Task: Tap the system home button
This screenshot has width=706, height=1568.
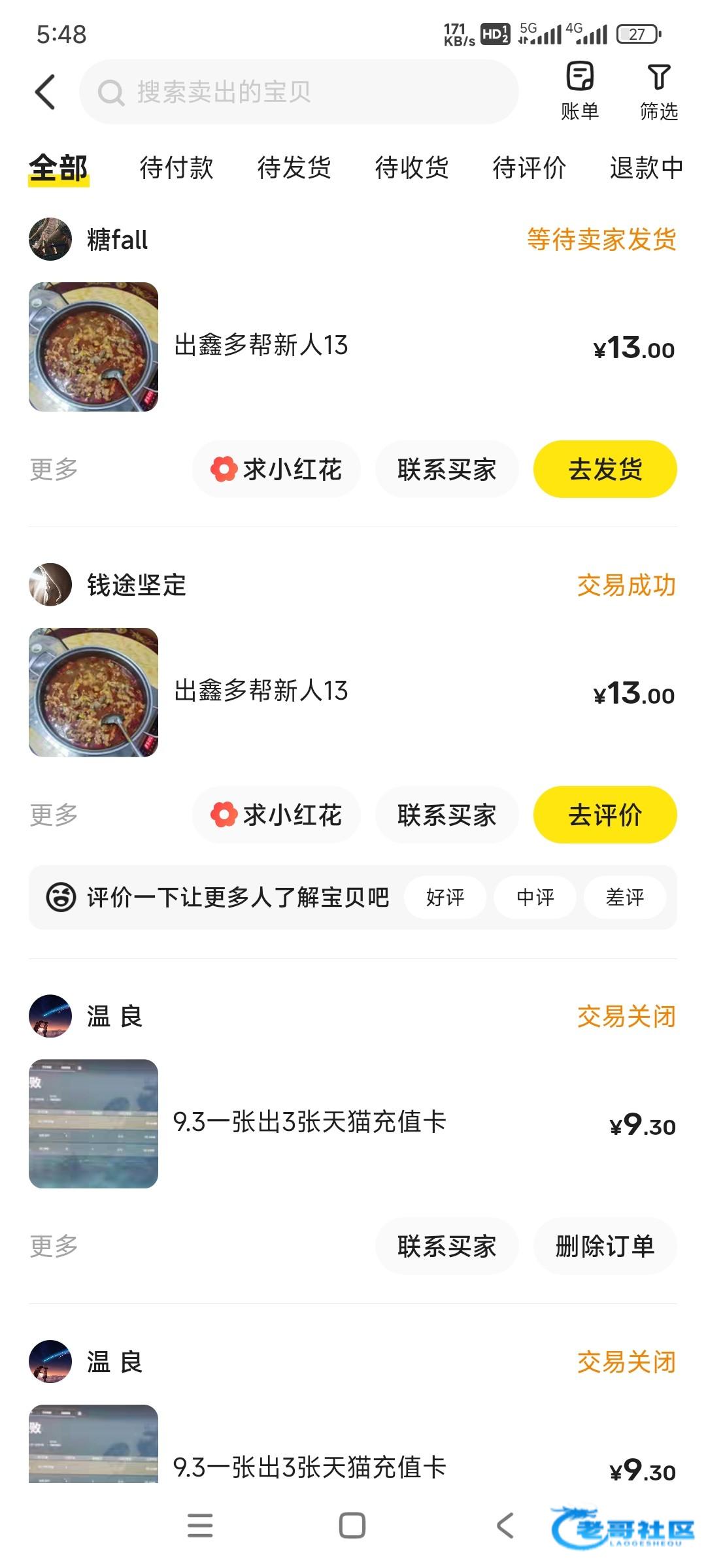Action: click(x=352, y=1526)
